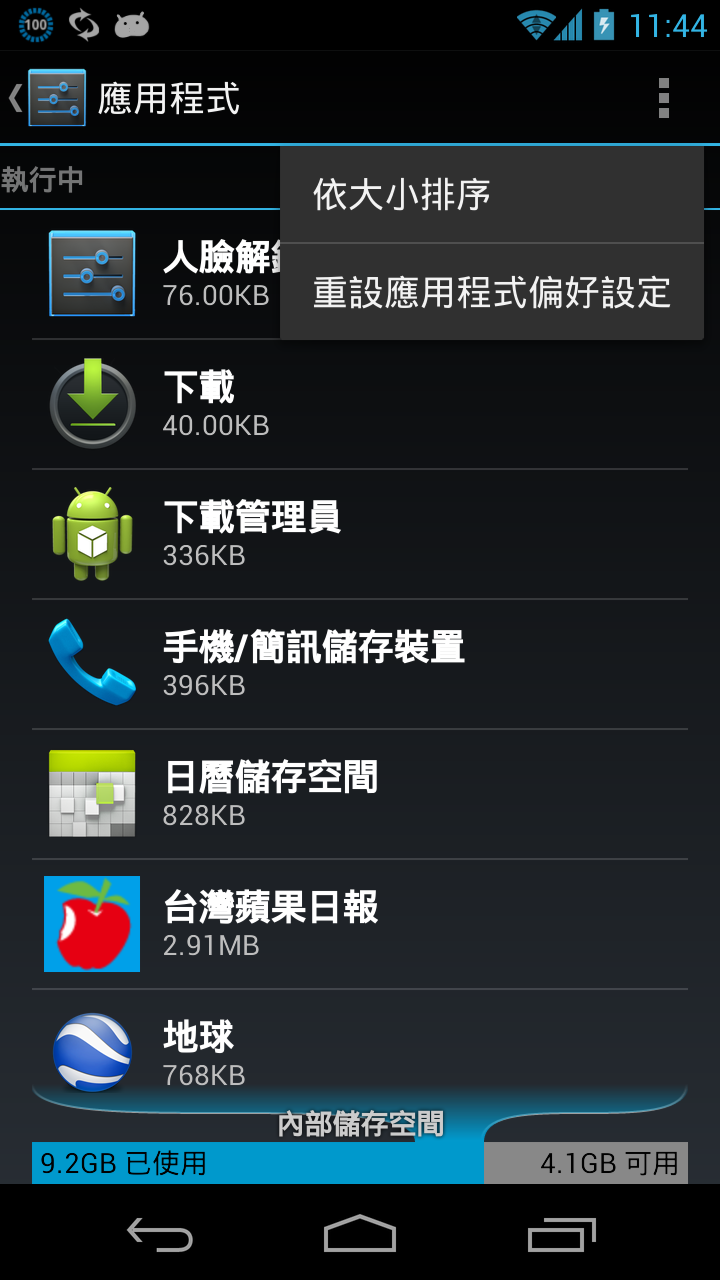
Task: Select 依大小排序 from the menu
Action: pos(490,195)
